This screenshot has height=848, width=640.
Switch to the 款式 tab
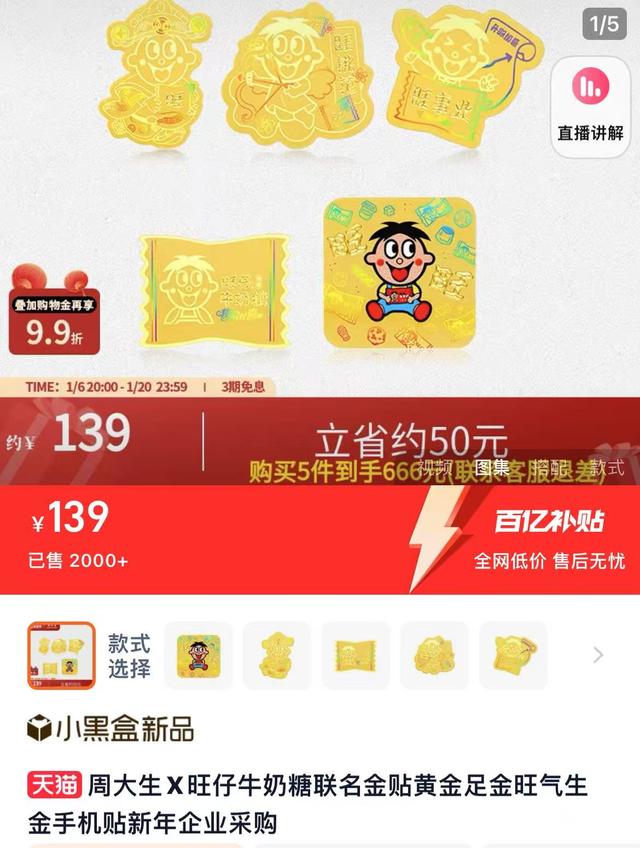coord(606,467)
